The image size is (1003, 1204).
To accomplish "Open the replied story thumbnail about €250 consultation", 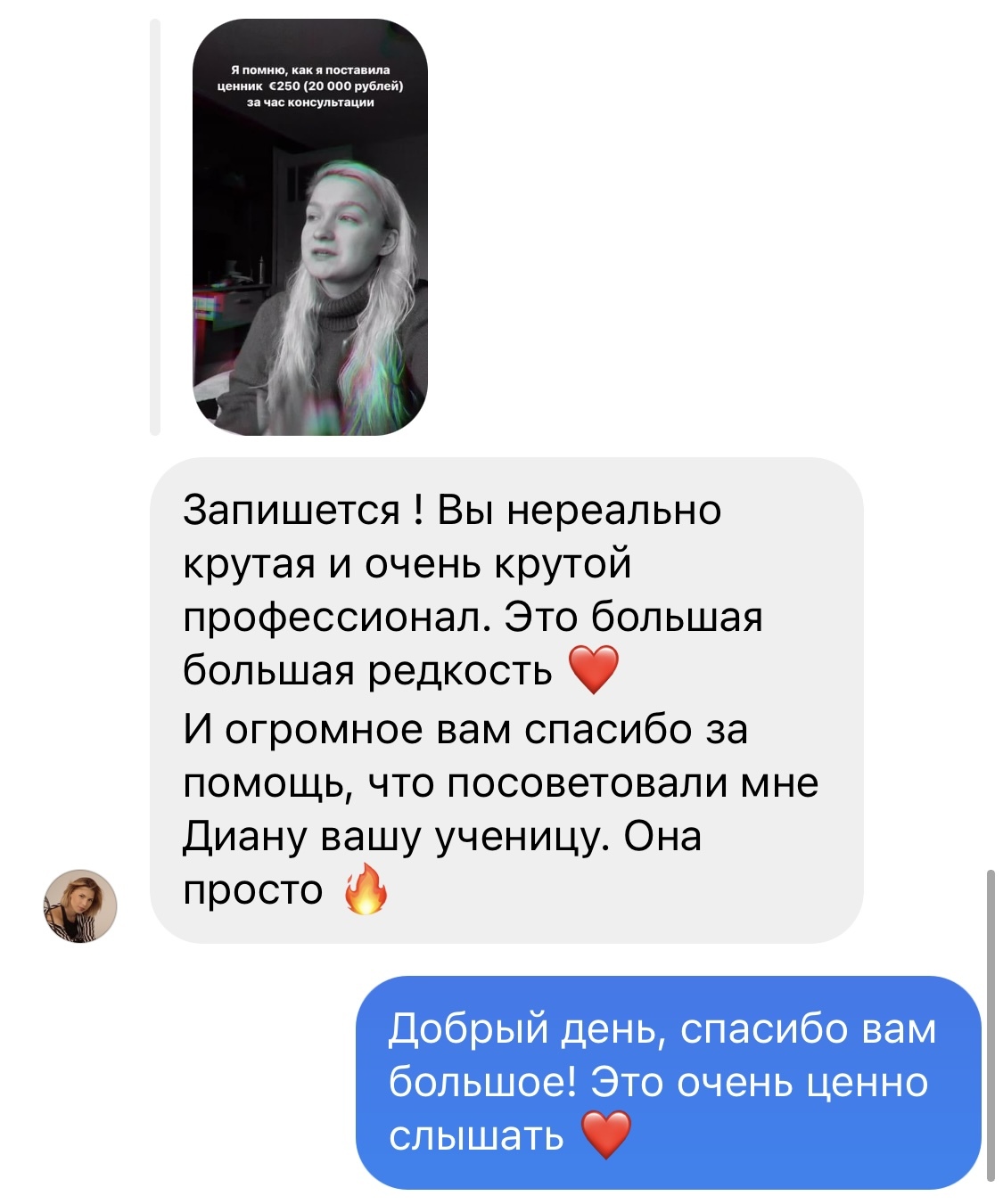I will tap(309, 228).
